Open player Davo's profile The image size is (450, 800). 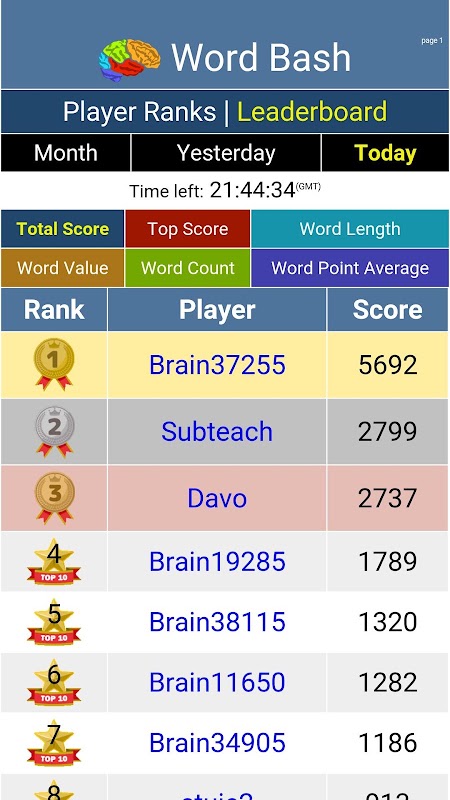(217, 498)
